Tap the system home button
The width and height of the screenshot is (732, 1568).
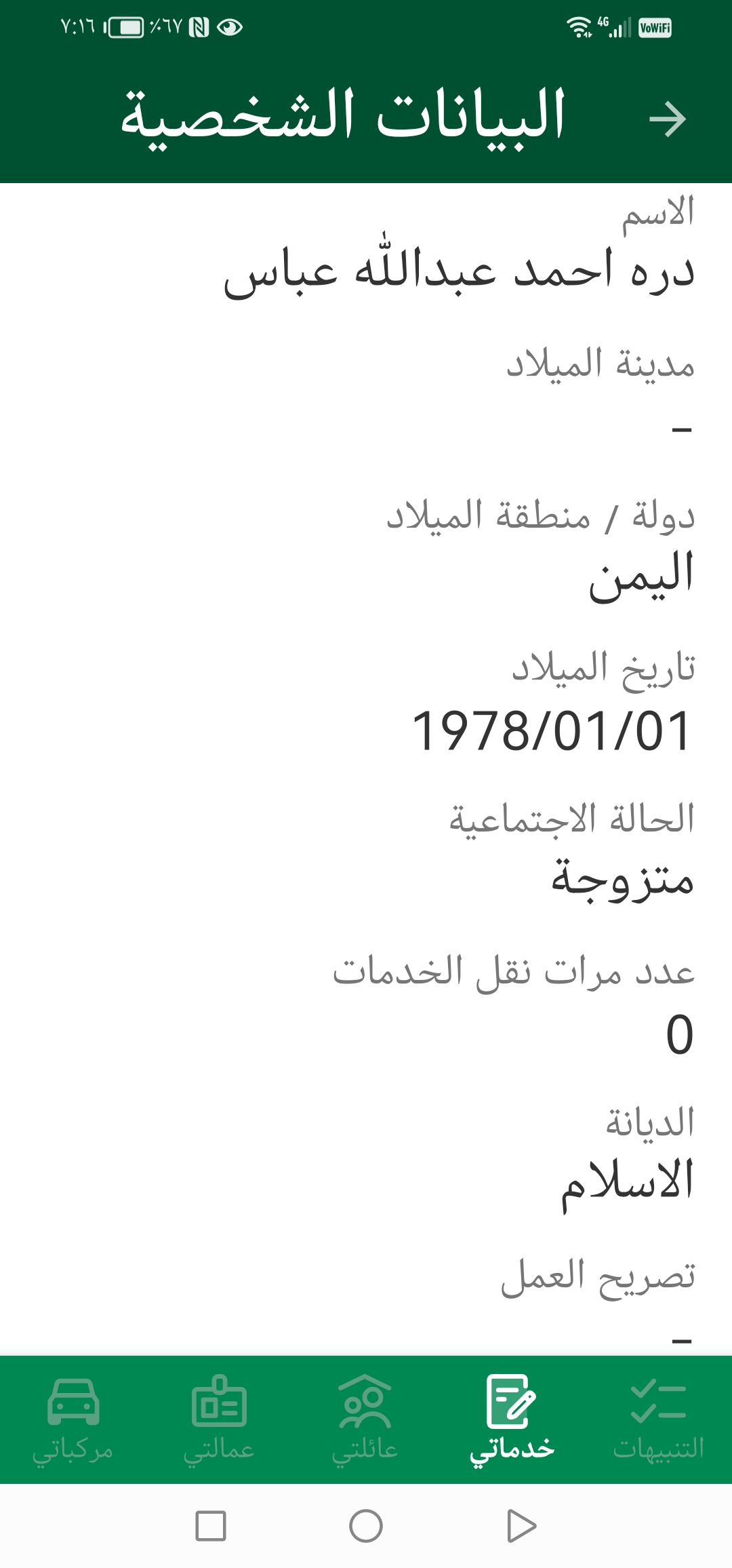point(366,1526)
